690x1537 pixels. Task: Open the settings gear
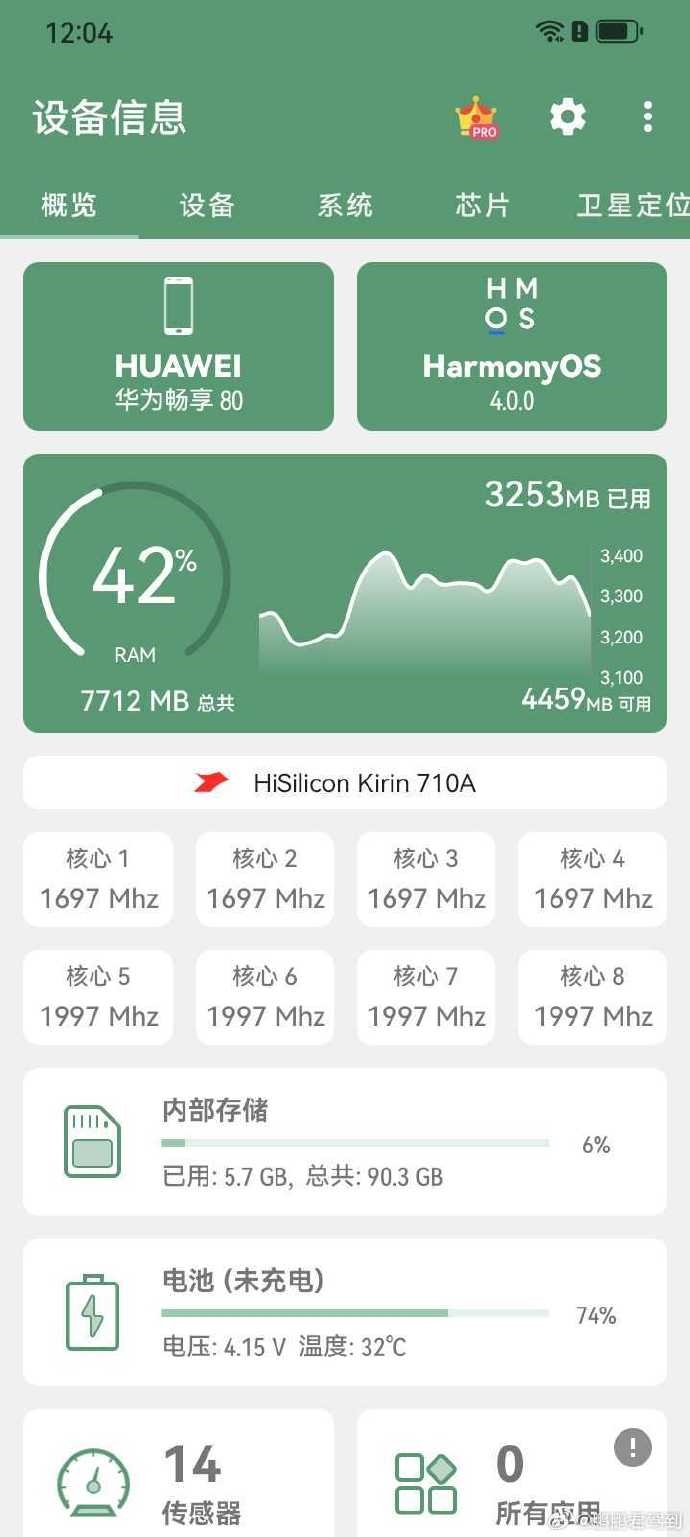coord(568,118)
